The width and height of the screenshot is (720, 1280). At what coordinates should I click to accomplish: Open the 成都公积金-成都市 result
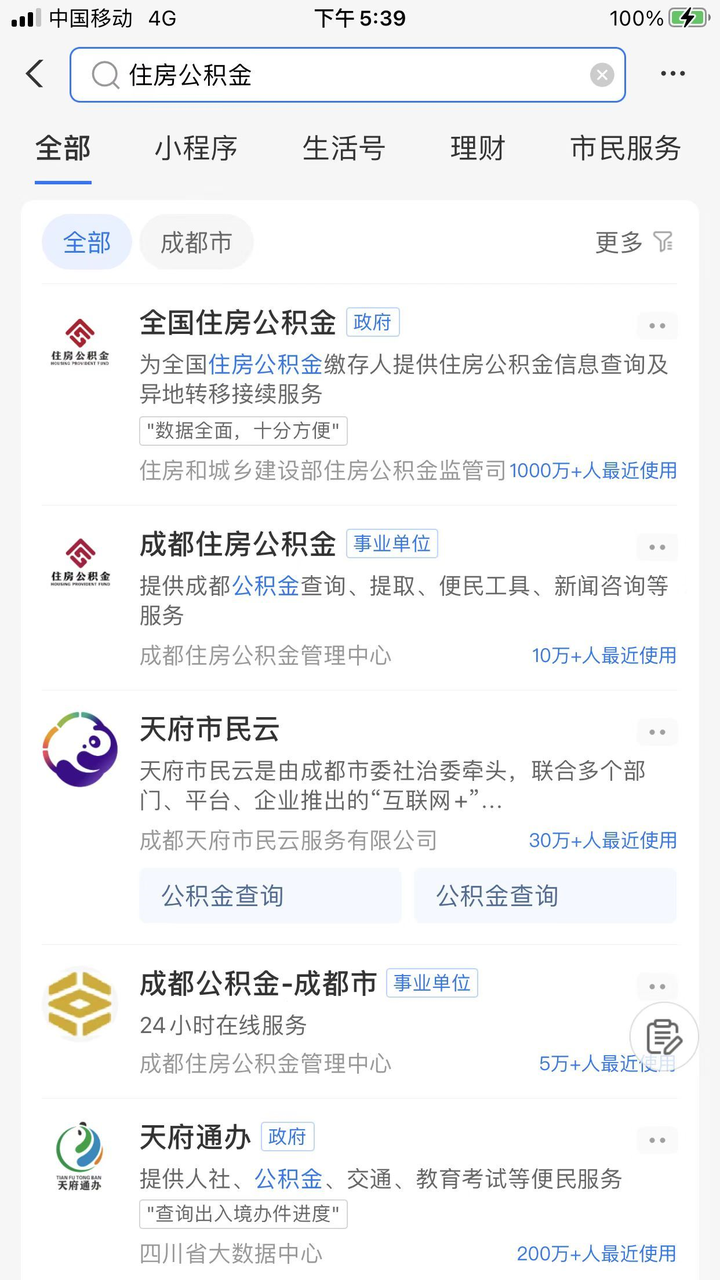point(360,1021)
